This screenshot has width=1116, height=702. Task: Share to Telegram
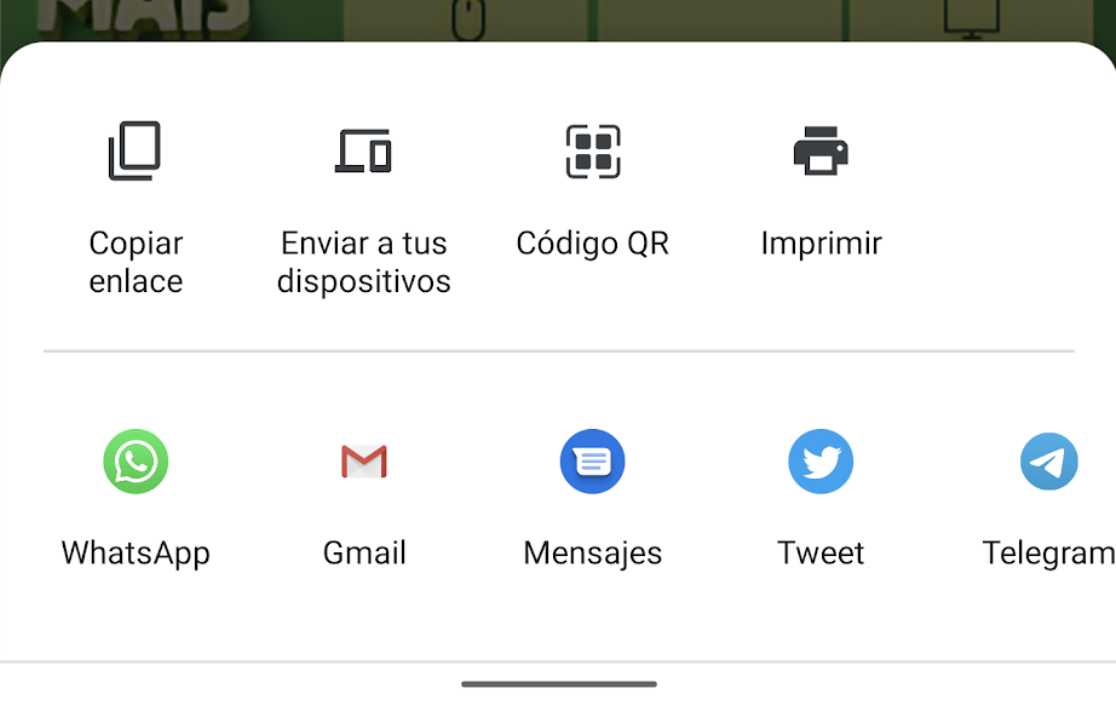pyautogui.click(x=1048, y=462)
